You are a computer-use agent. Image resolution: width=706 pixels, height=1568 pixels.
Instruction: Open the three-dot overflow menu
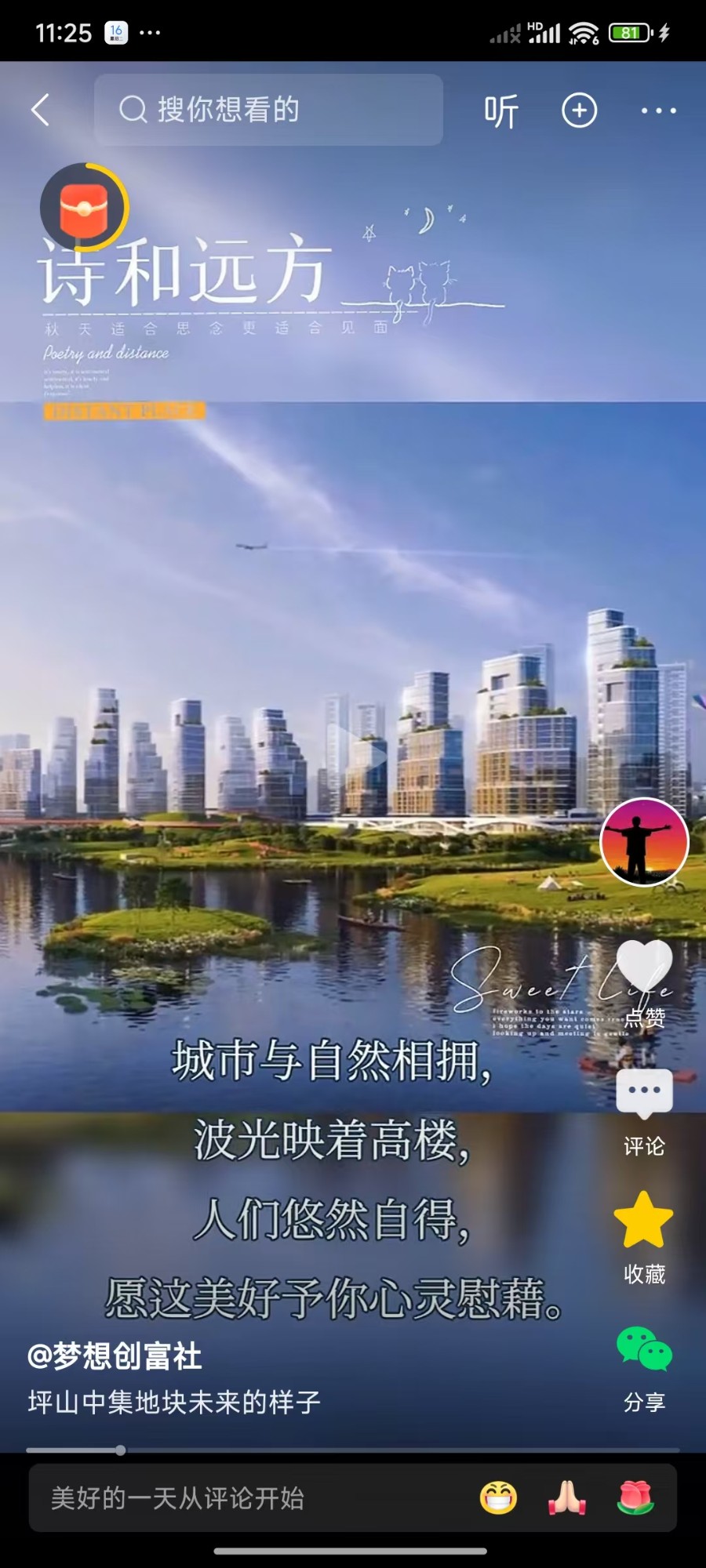[658, 111]
